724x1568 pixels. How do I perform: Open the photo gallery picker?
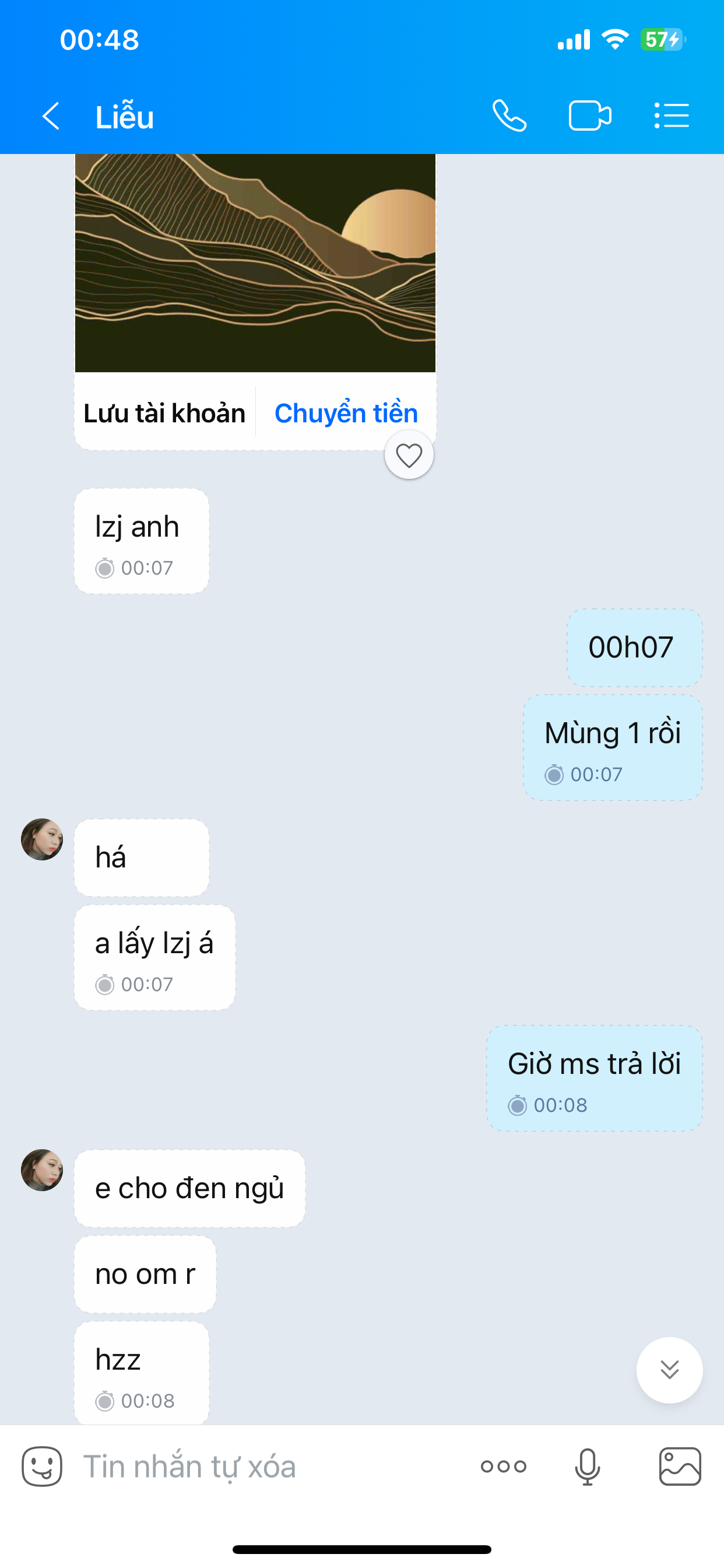(680, 1466)
